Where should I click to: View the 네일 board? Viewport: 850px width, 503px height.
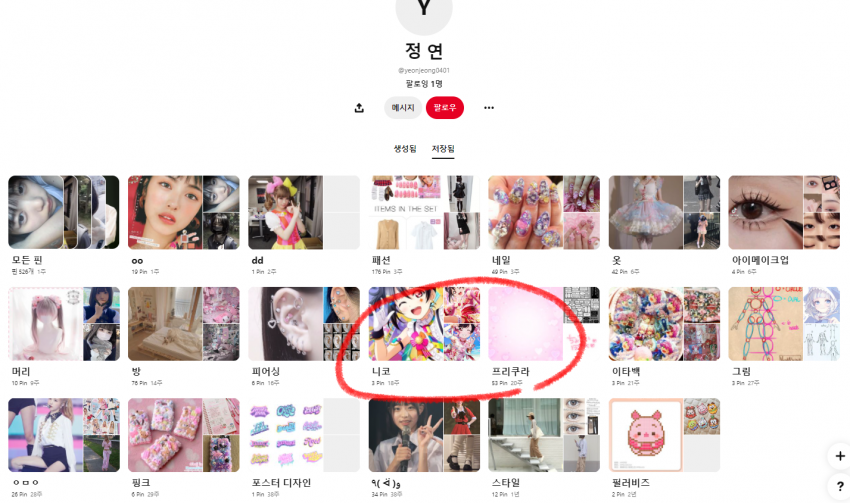[544, 213]
